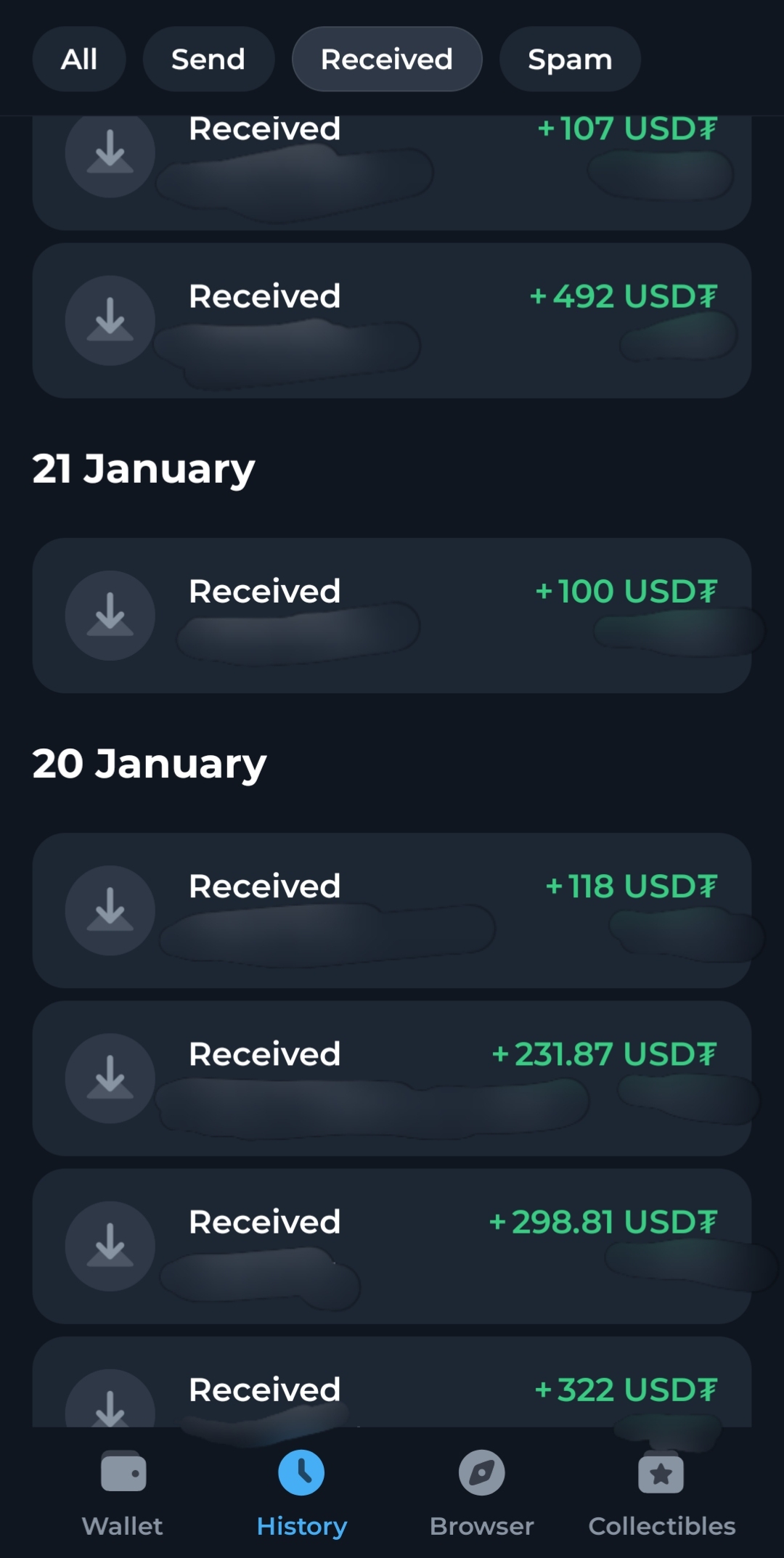Switch to the Spam filter
784x1558 pixels.
[x=570, y=60]
